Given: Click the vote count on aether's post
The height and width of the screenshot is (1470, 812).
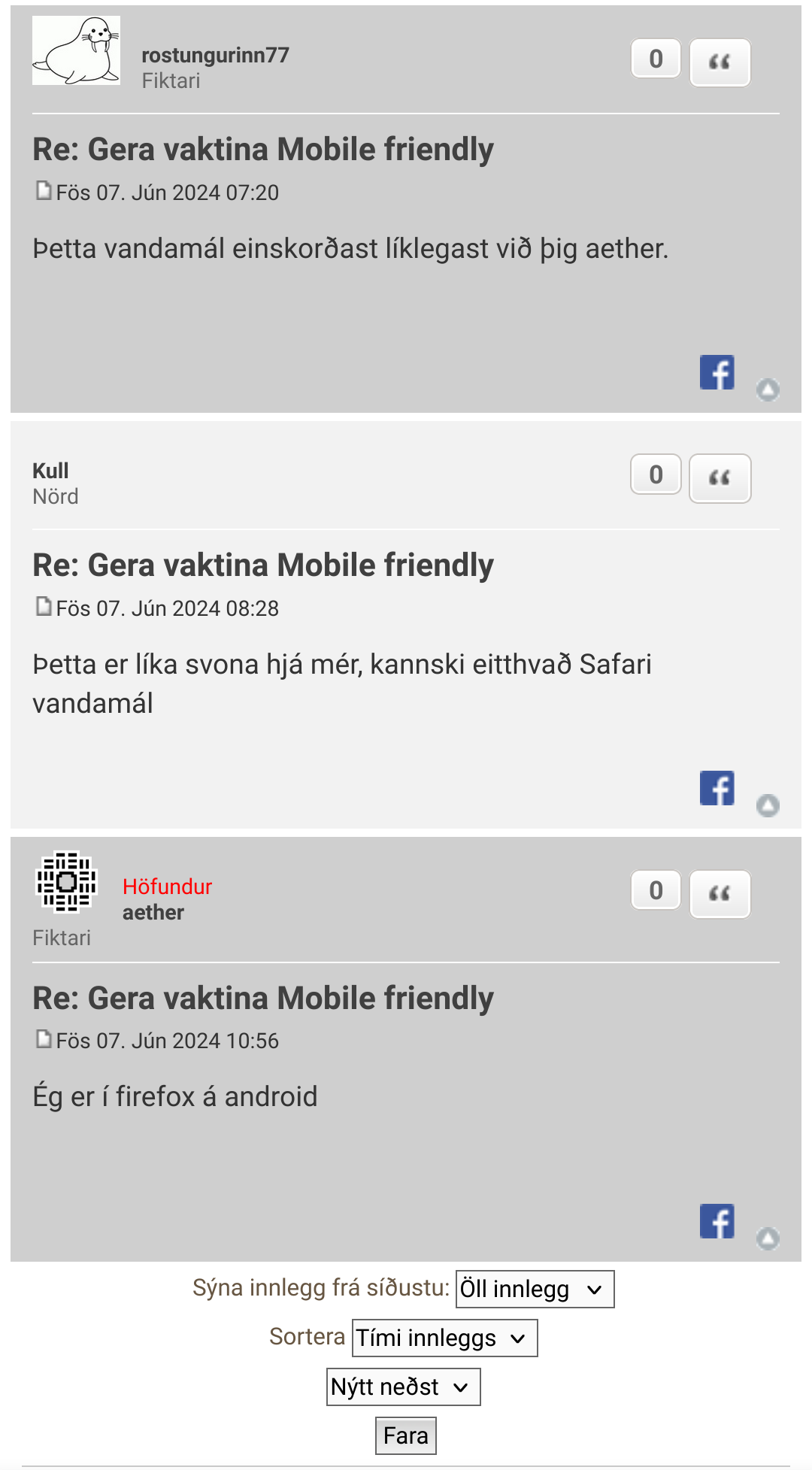Looking at the screenshot, I should (x=654, y=890).
